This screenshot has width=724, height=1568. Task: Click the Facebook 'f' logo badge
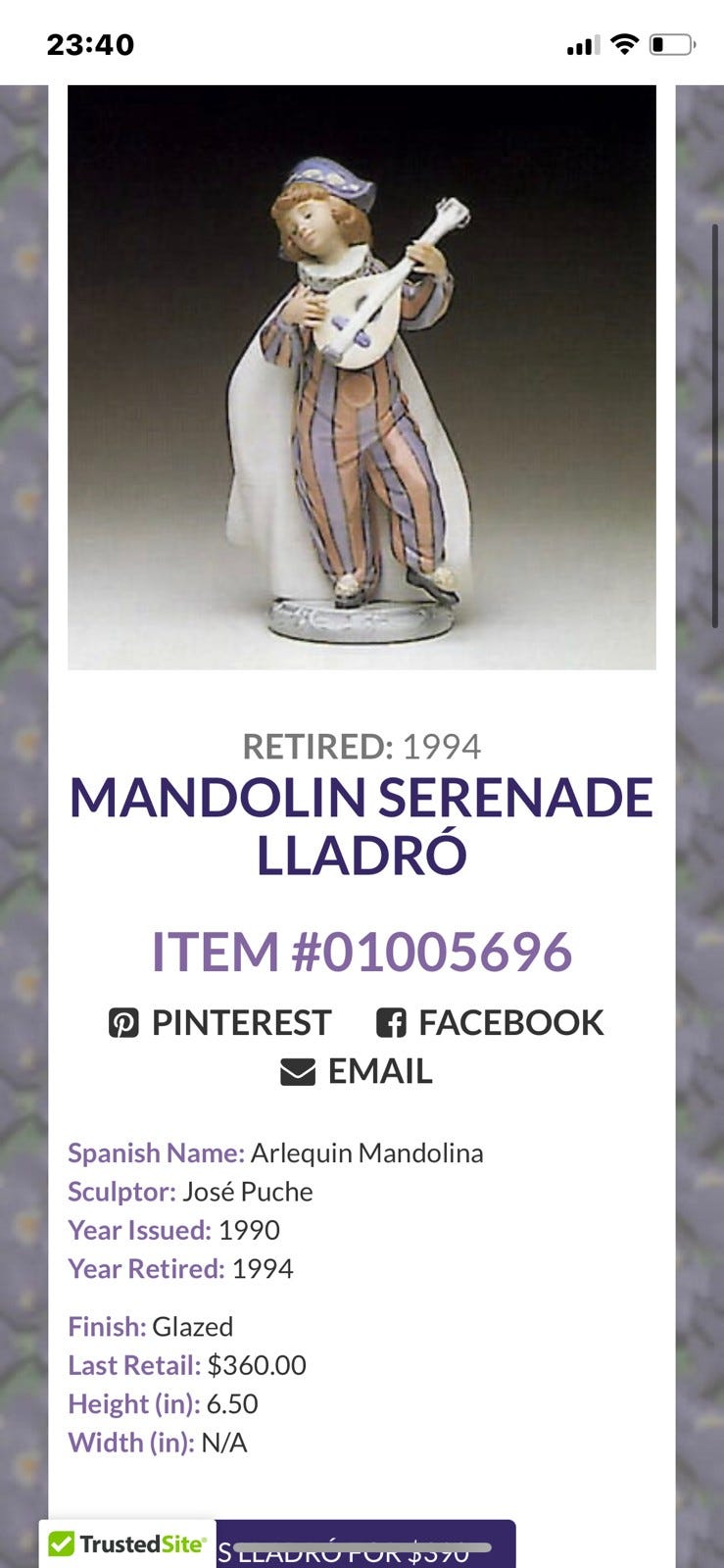click(390, 1022)
